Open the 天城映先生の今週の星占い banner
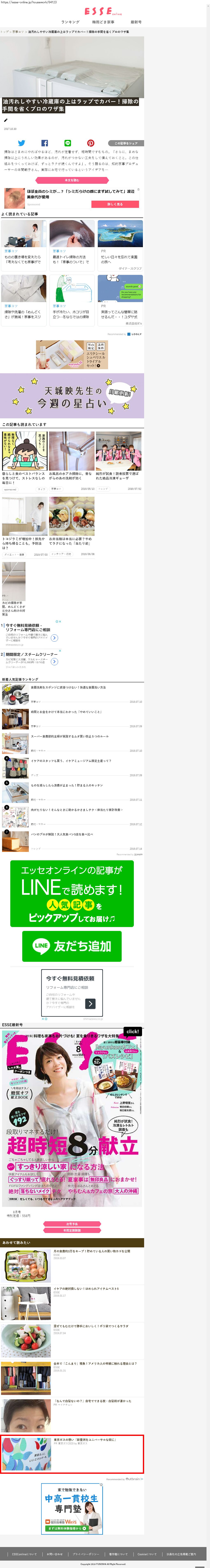 pyautogui.click(x=72, y=396)
